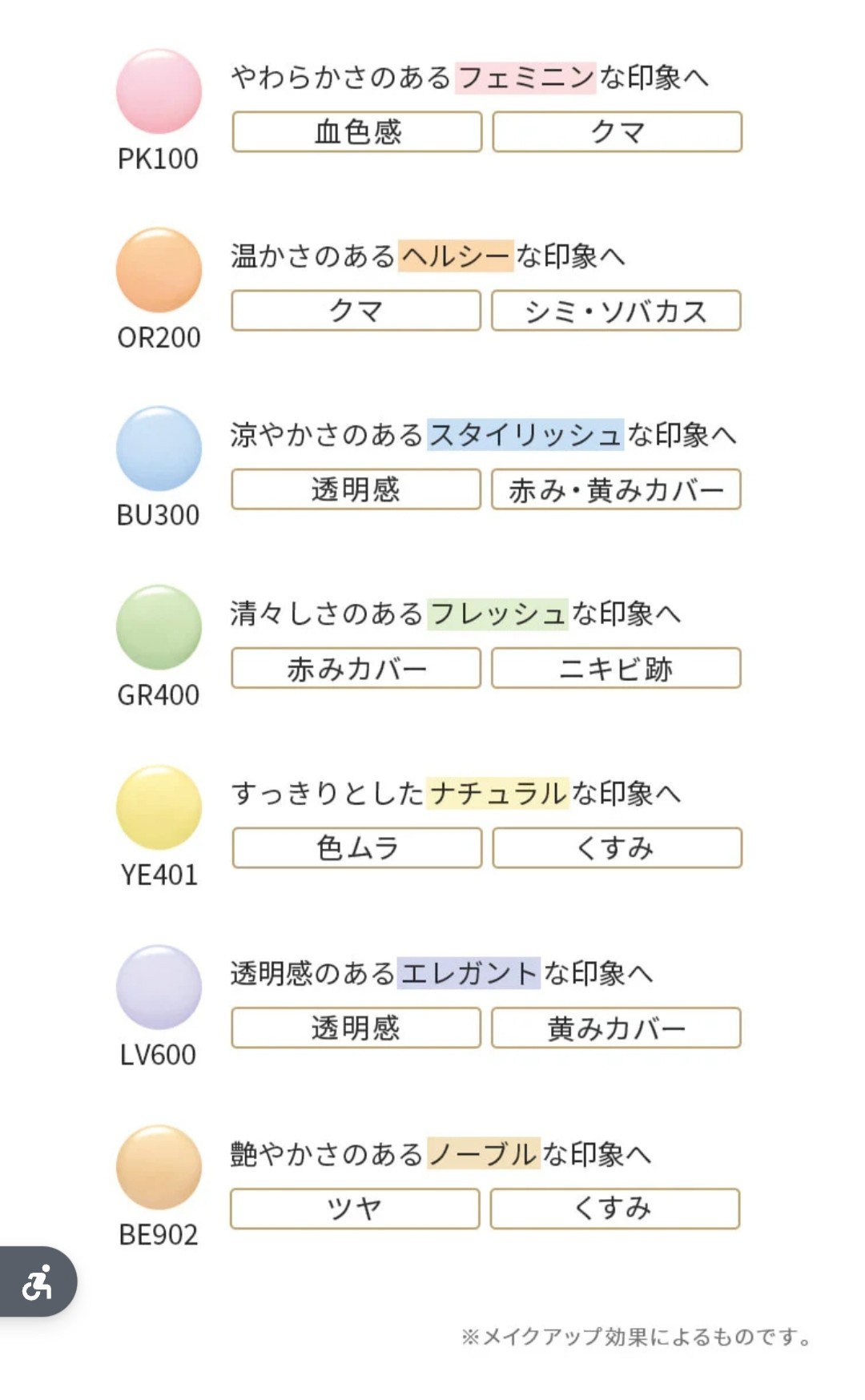
Task: Click the 透明感 button under BU300
Action: pos(355,490)
